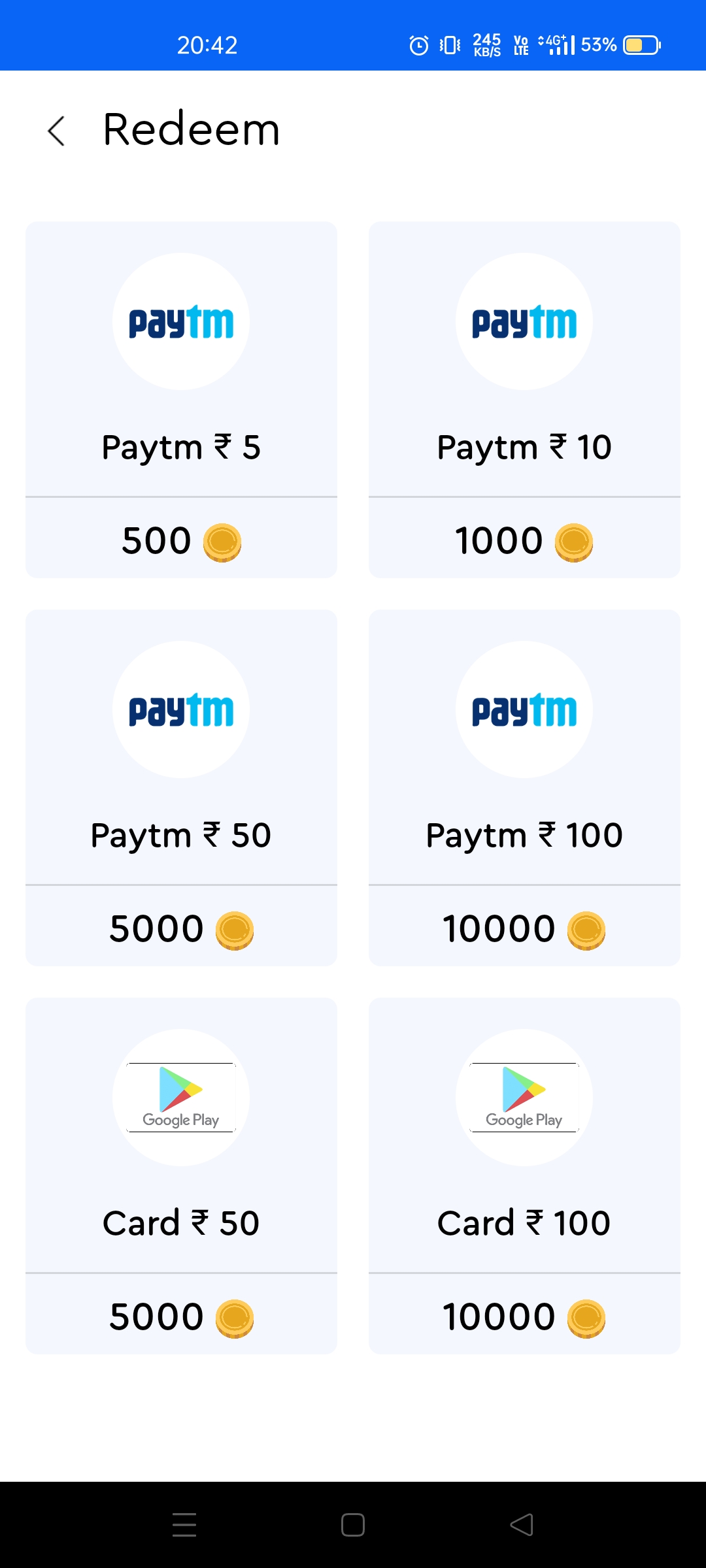Redeem the Paytm ₹ 100 option

[x=524, y=787]
